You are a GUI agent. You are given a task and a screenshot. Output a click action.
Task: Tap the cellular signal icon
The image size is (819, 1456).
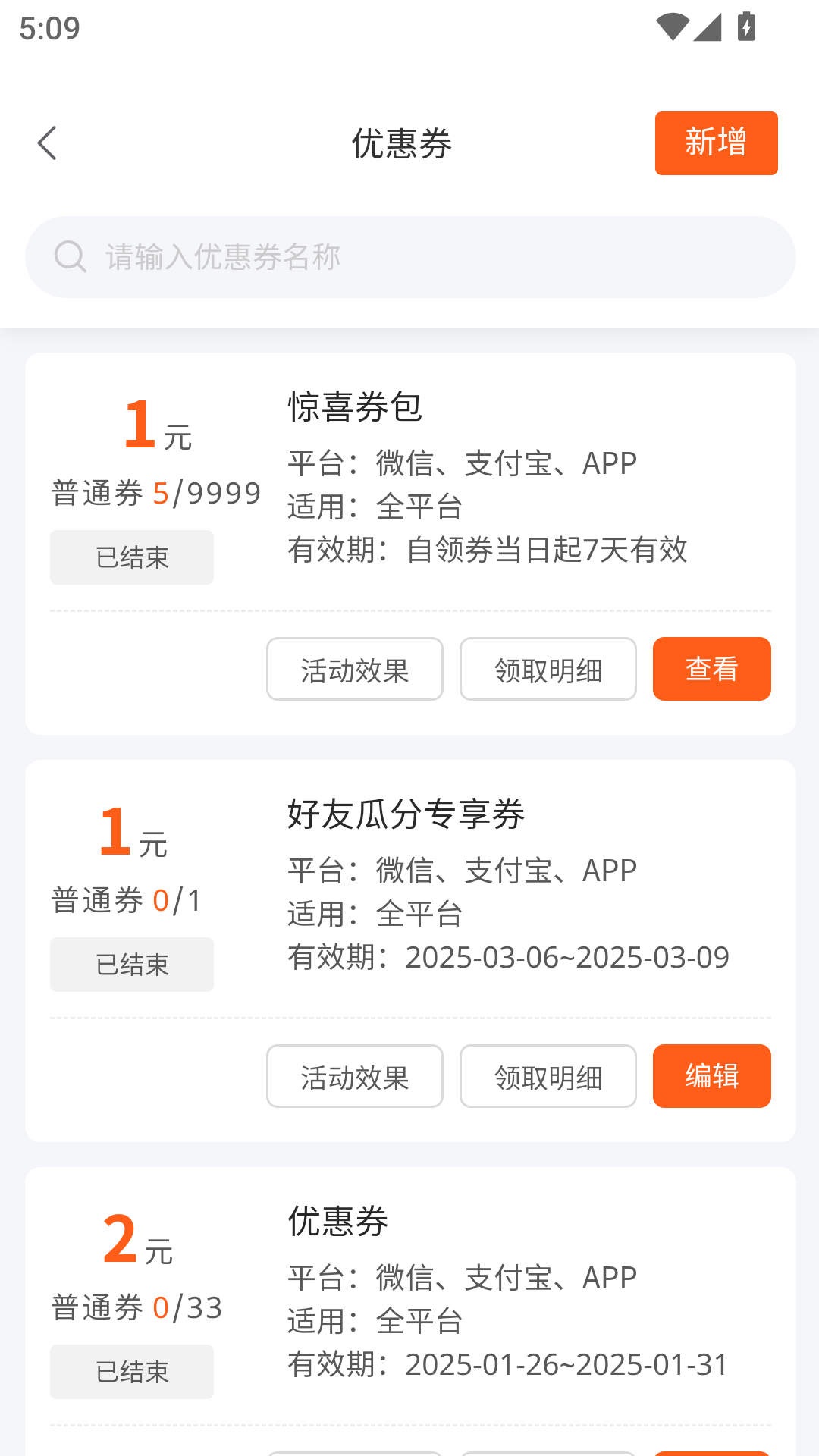pos(708,25)
